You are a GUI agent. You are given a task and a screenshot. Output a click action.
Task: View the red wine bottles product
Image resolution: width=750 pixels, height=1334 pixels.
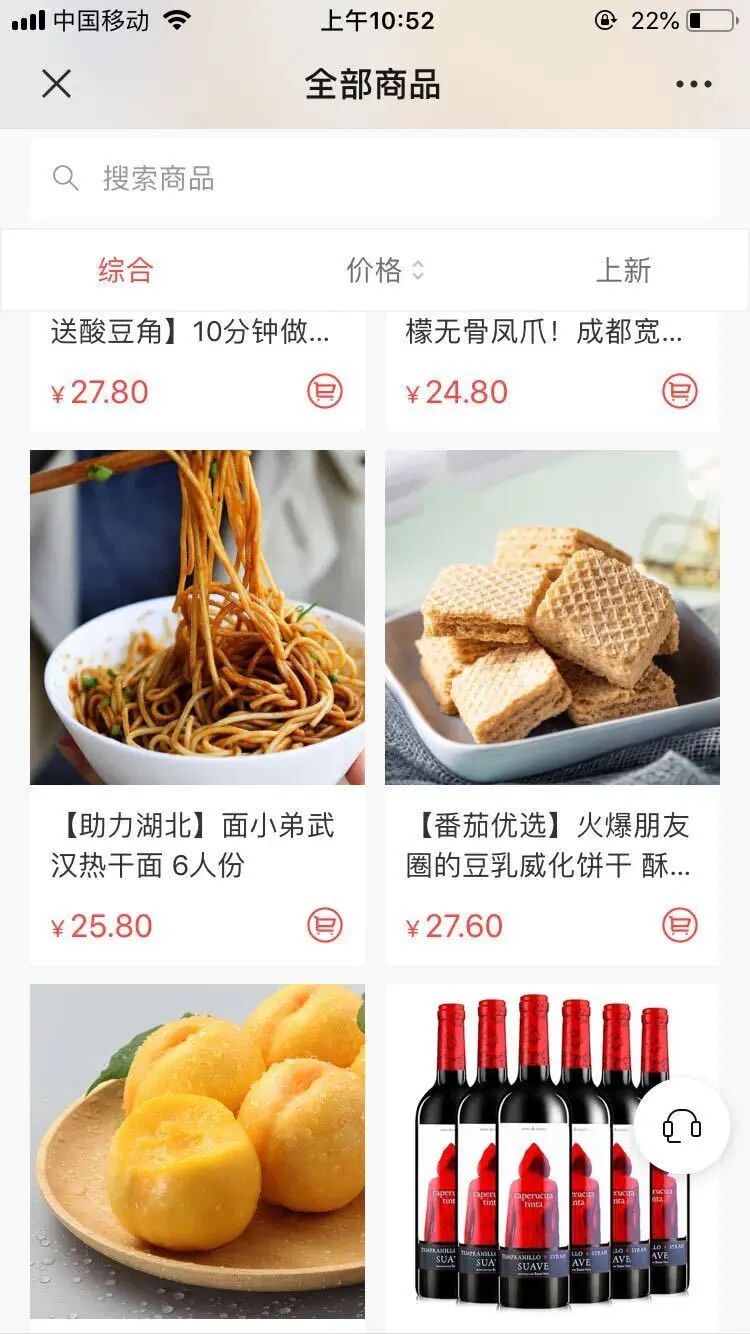click(530, 1150)
